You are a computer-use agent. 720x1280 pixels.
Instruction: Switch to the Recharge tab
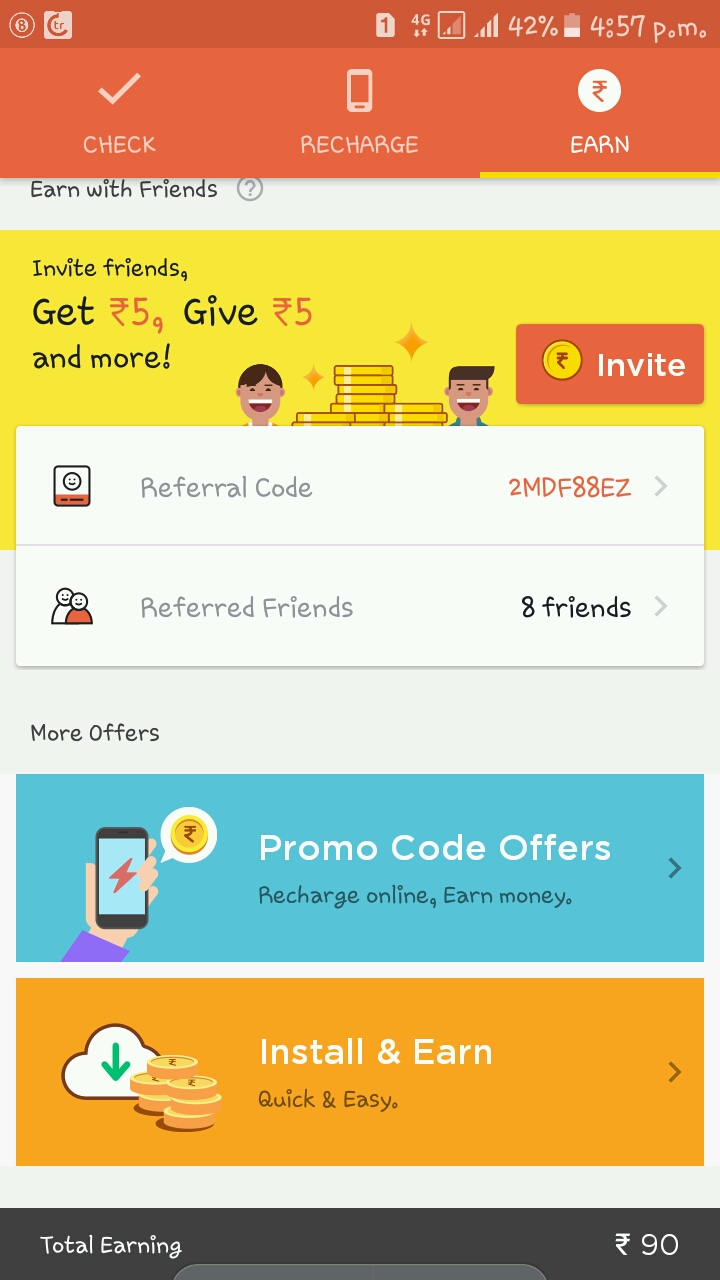359,113
